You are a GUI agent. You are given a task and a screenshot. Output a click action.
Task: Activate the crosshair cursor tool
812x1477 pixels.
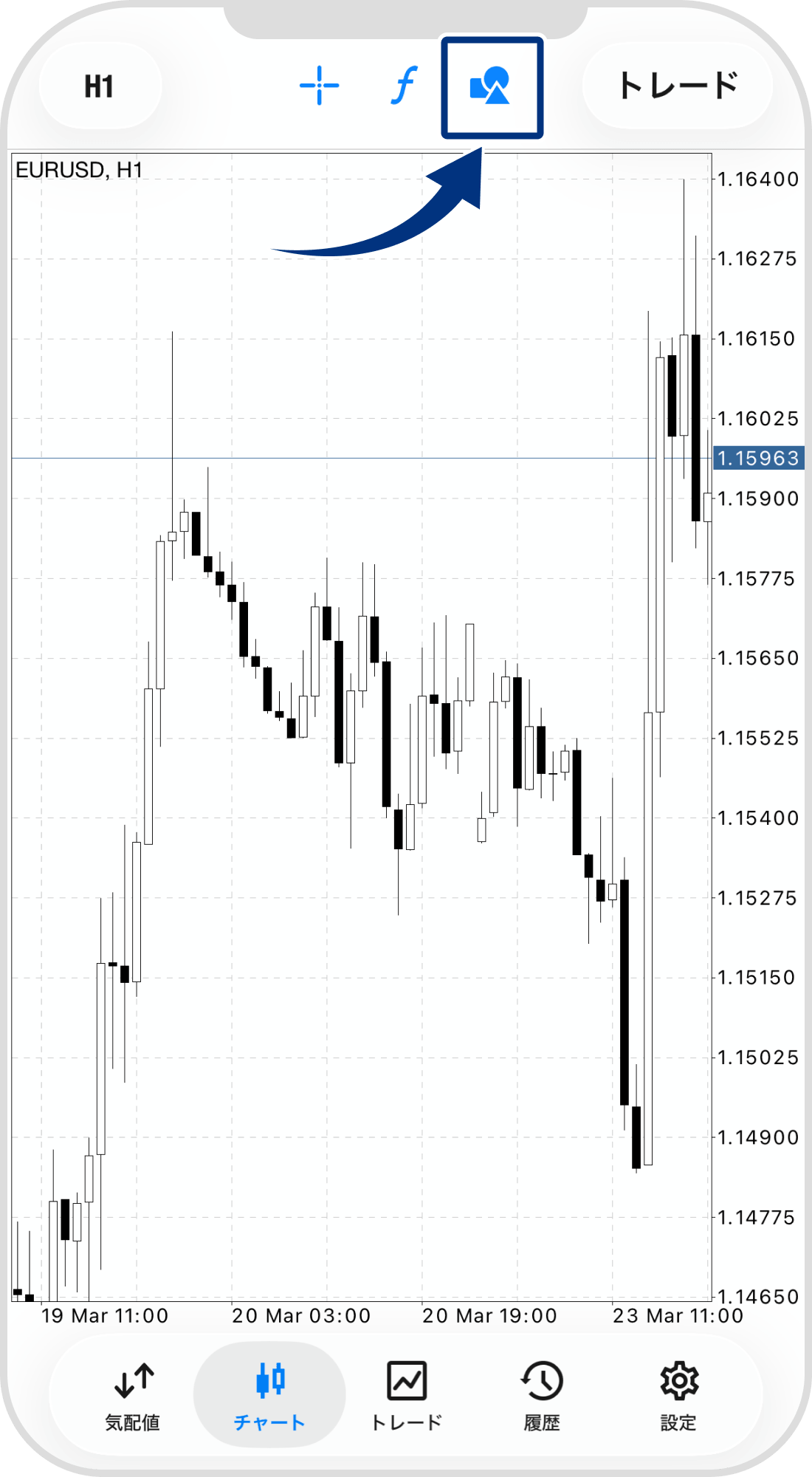click(319, 86)
